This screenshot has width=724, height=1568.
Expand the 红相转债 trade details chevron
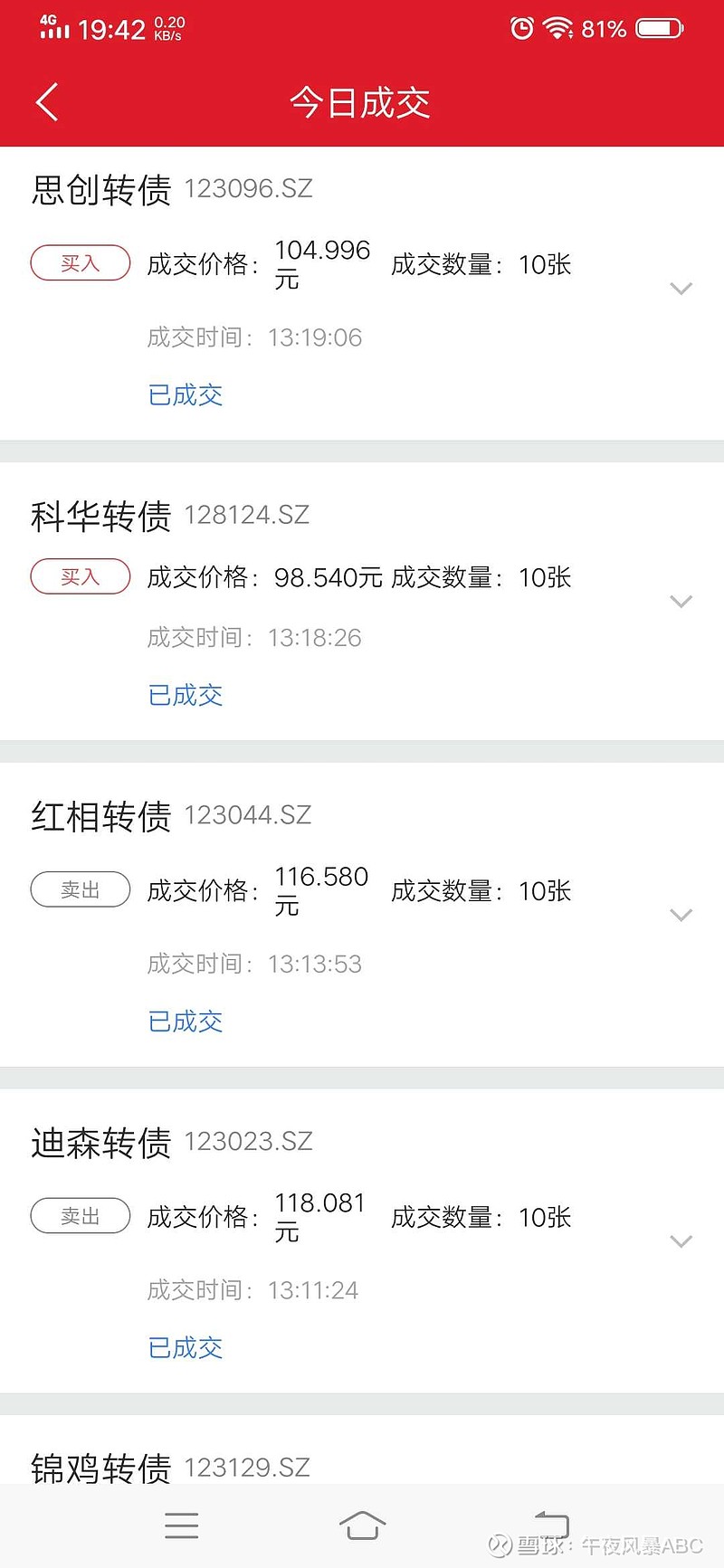tap(681, 915)
